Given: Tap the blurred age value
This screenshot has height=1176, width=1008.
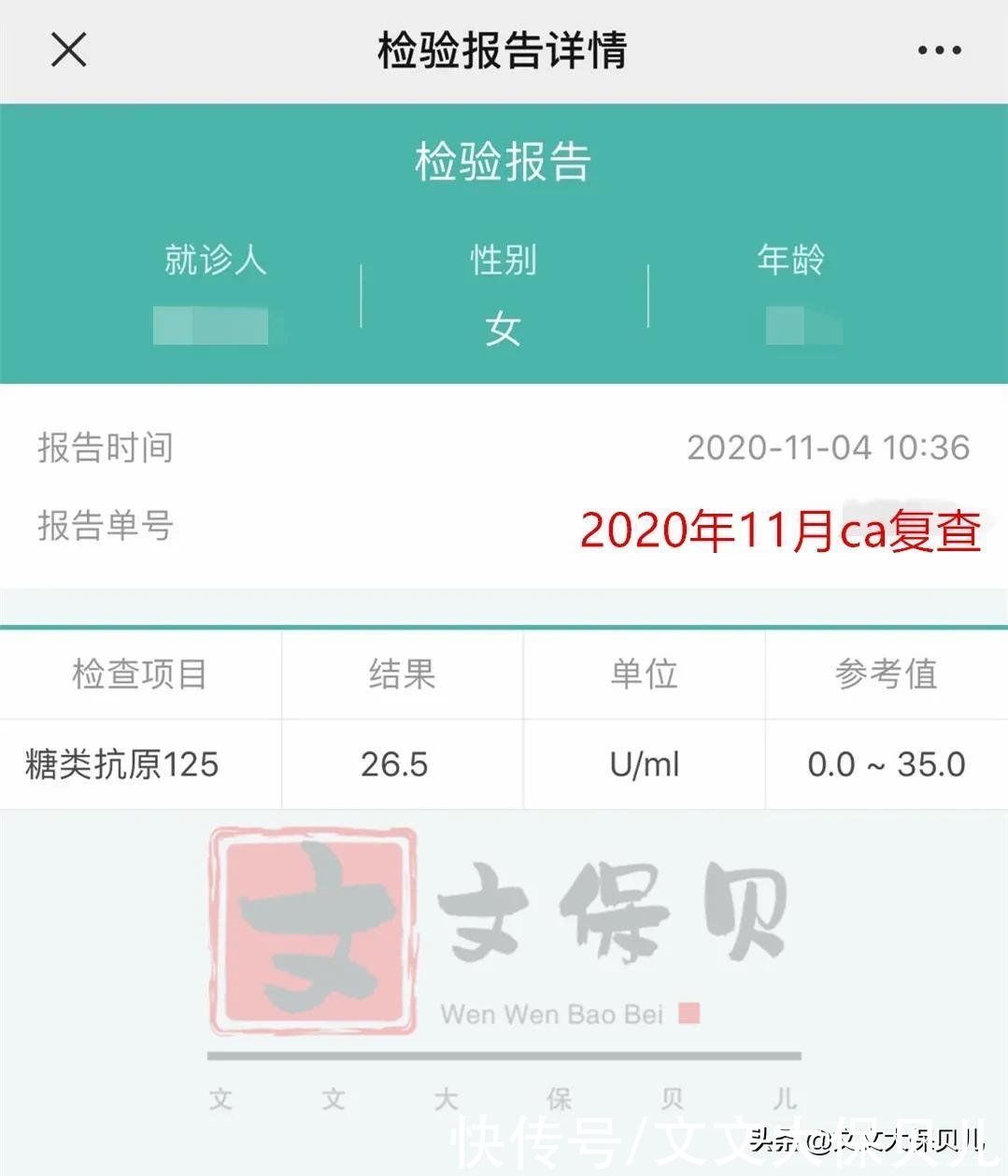Looking at the screenshot, I should click(x=801, y=327).
